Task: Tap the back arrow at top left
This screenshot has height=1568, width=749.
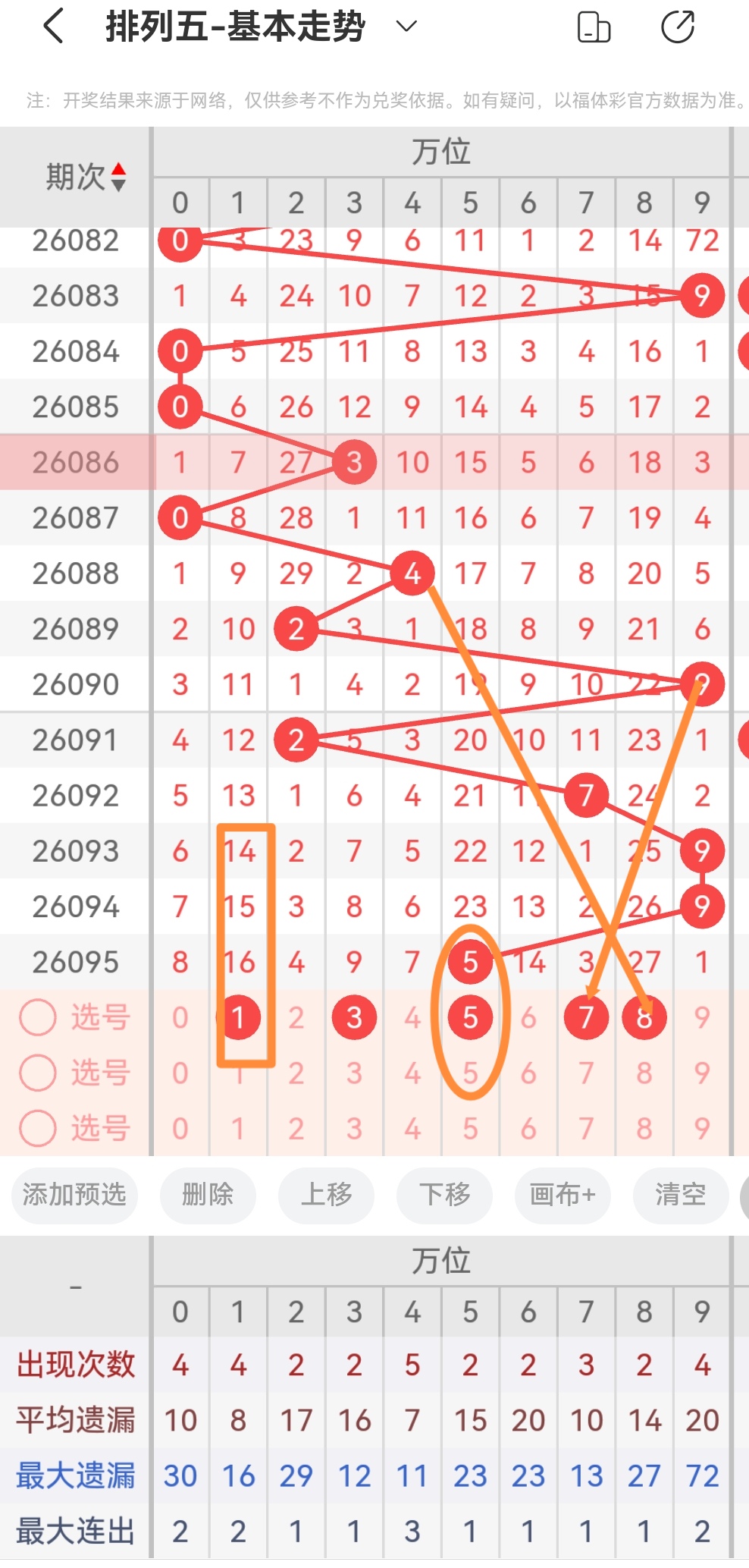Action: 50,25
